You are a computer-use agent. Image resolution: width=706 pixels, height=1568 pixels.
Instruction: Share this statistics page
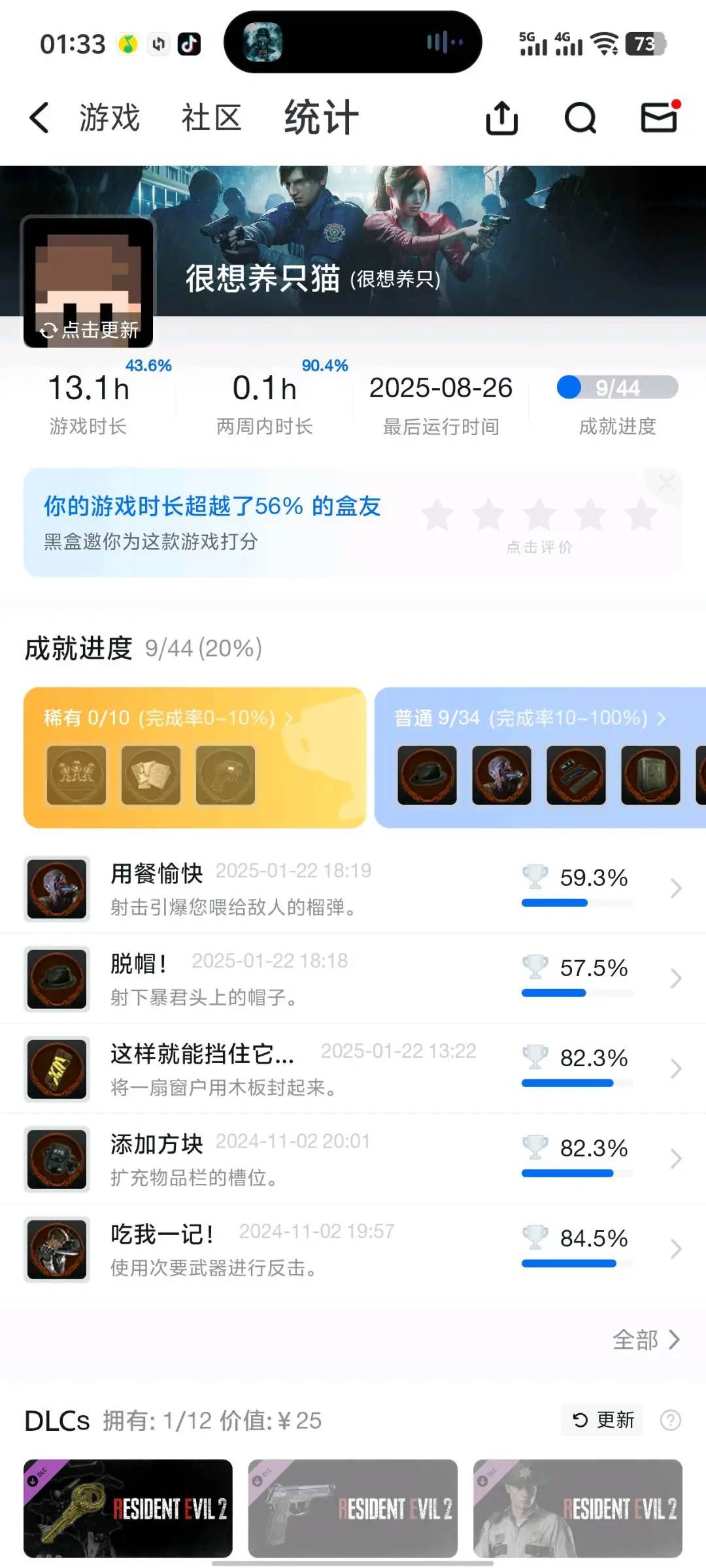501,118
